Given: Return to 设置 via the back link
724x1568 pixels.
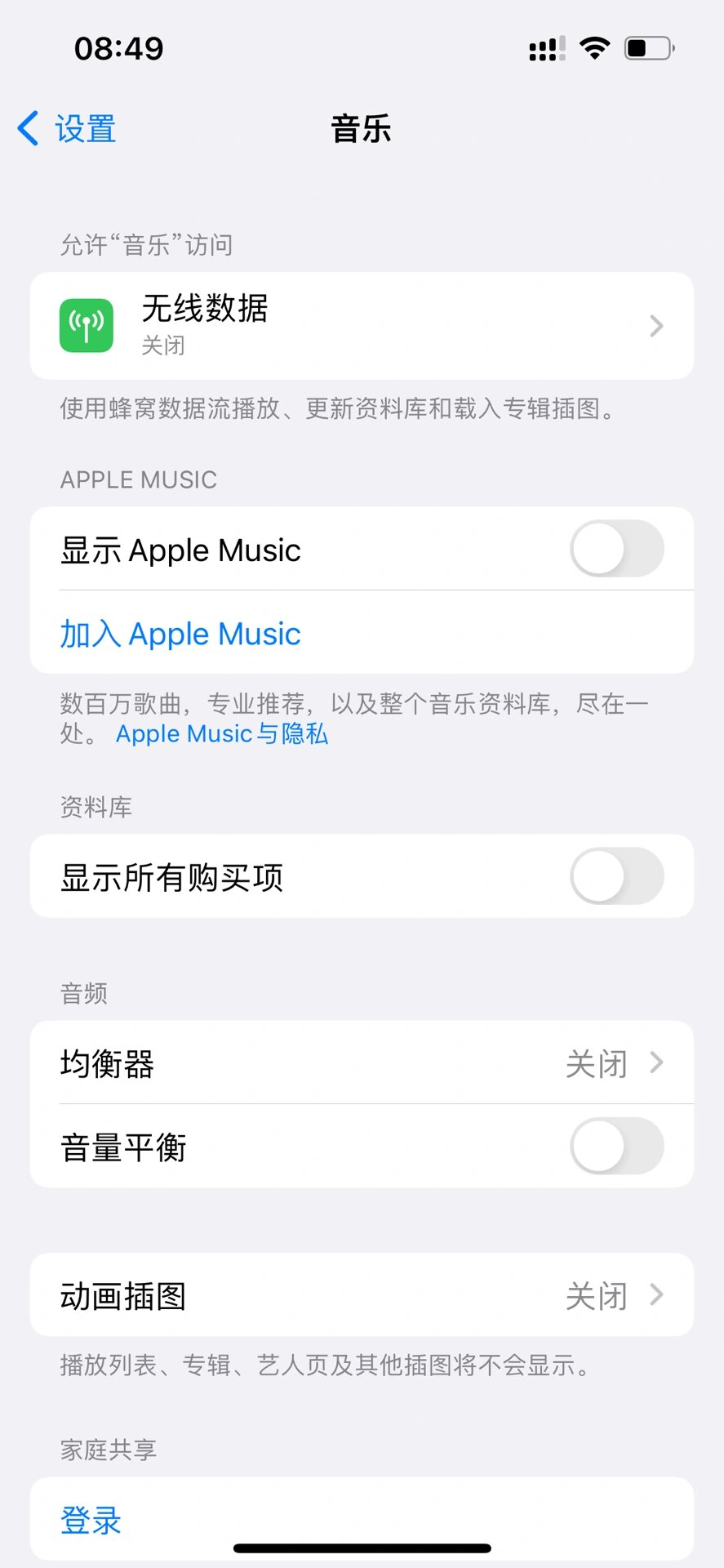Looking at the screenshot, I should click(85, 128).
